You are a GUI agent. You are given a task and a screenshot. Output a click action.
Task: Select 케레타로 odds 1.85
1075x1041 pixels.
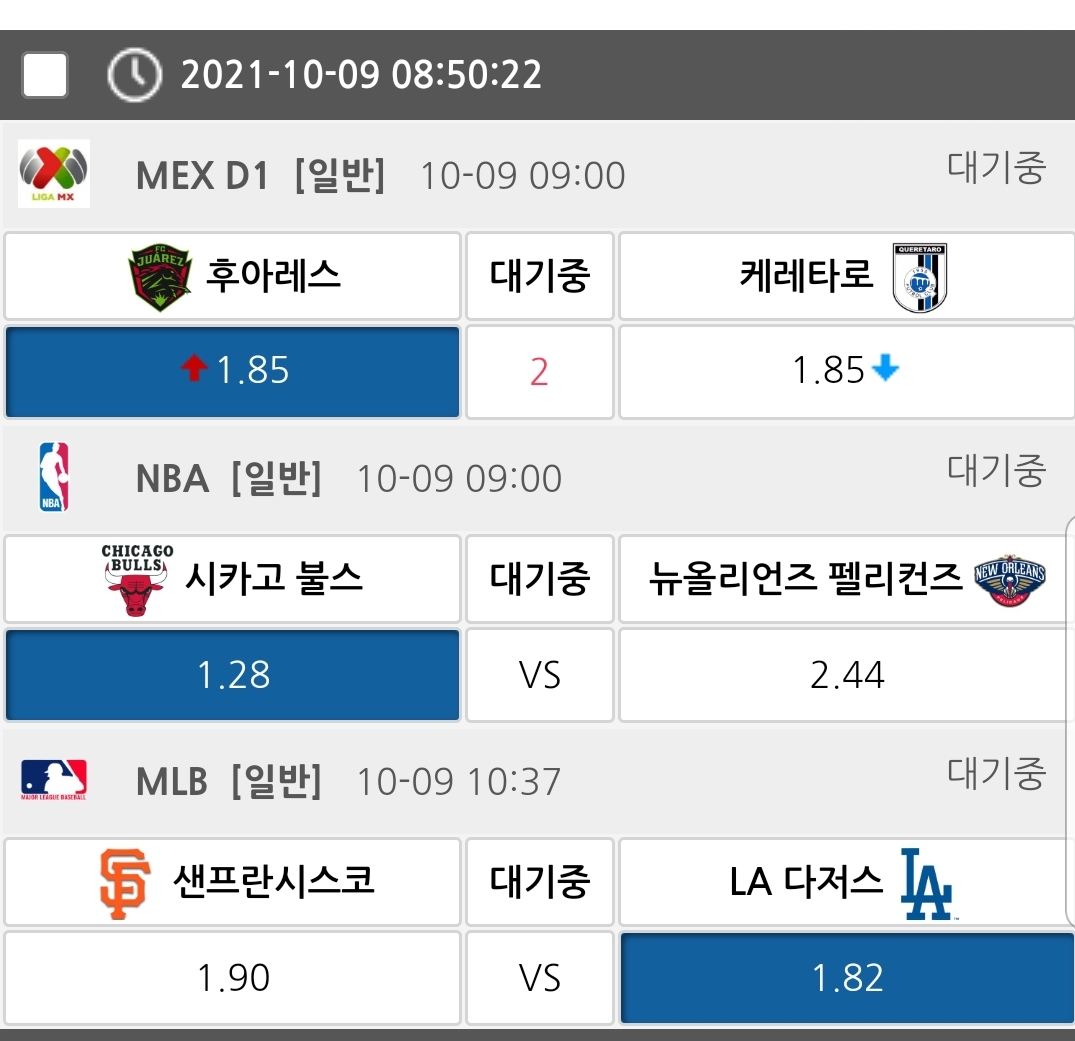tap(846, 372)
